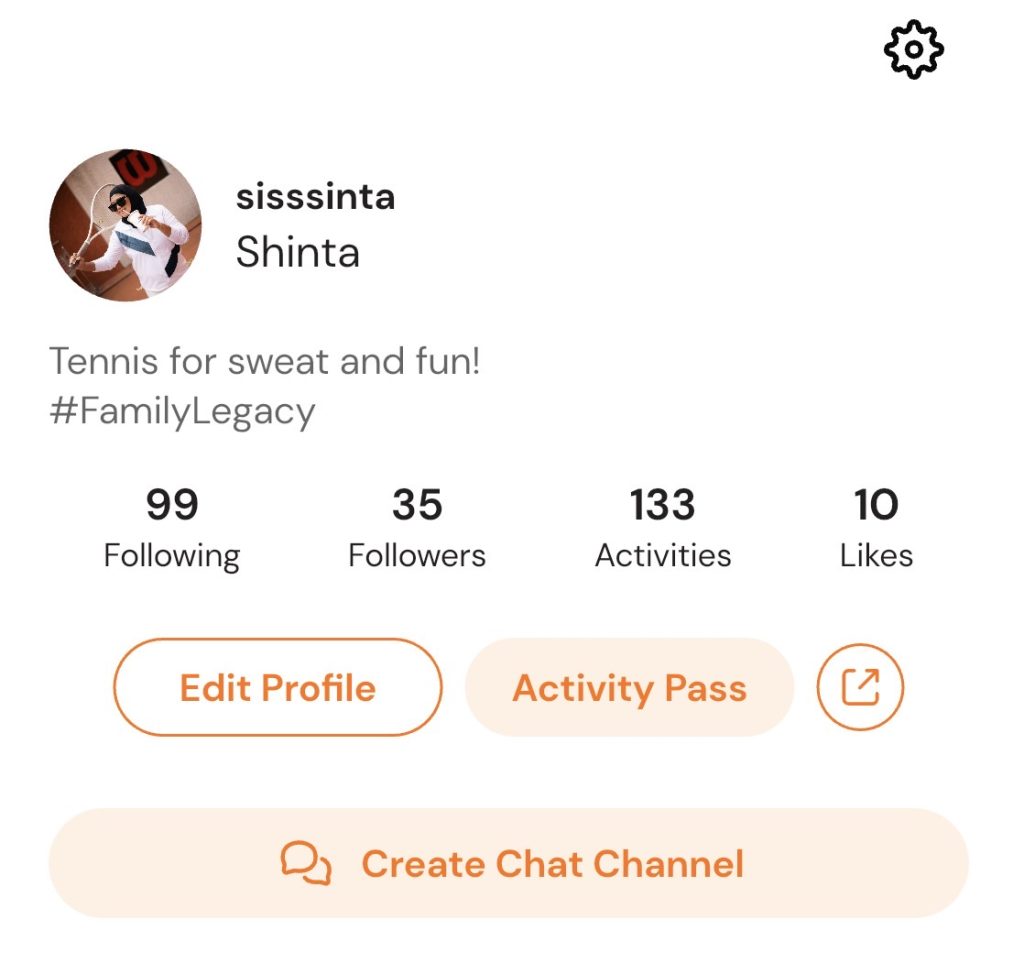
Task: Share profile via the external link icon
Action: [860, 688]
